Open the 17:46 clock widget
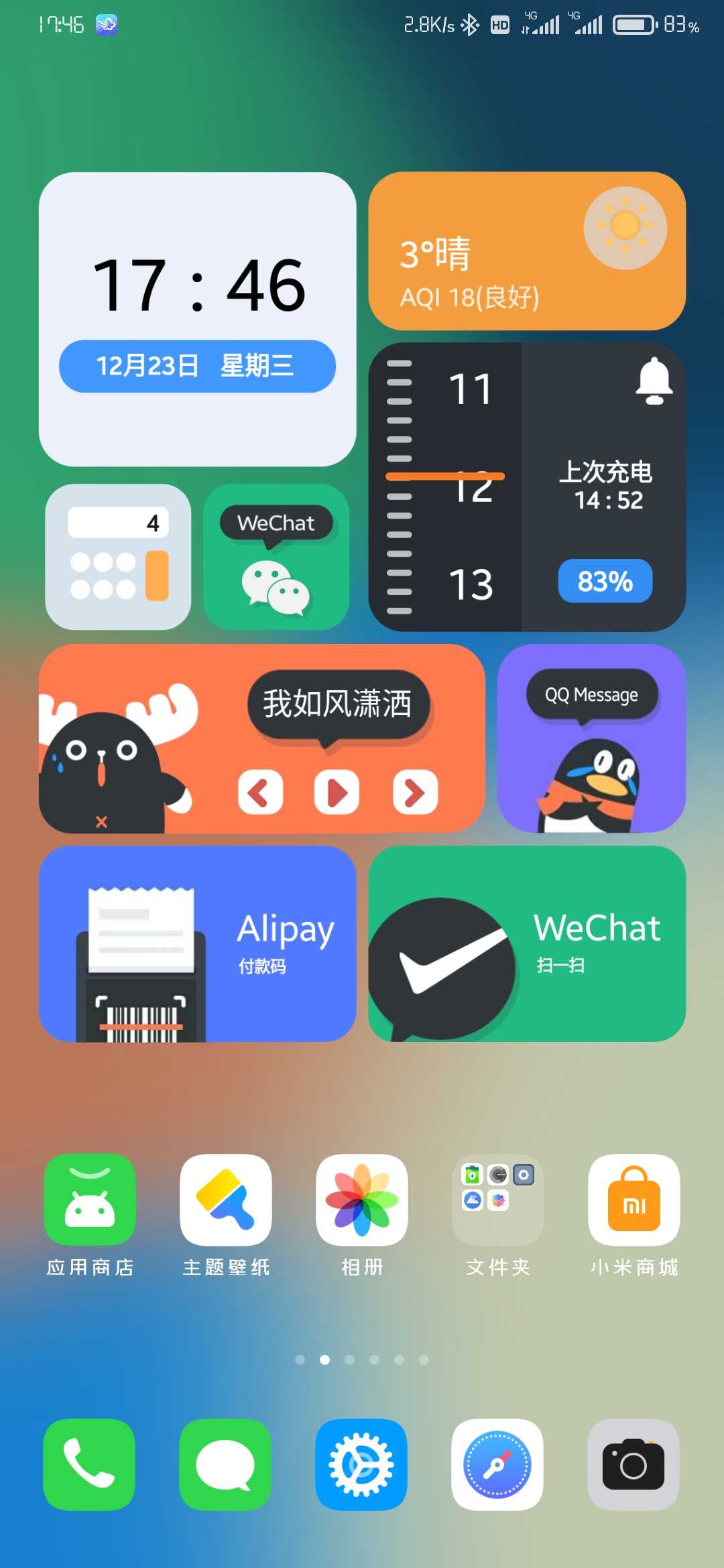Viewport: 724px width, 1568px height. [197, 320]
